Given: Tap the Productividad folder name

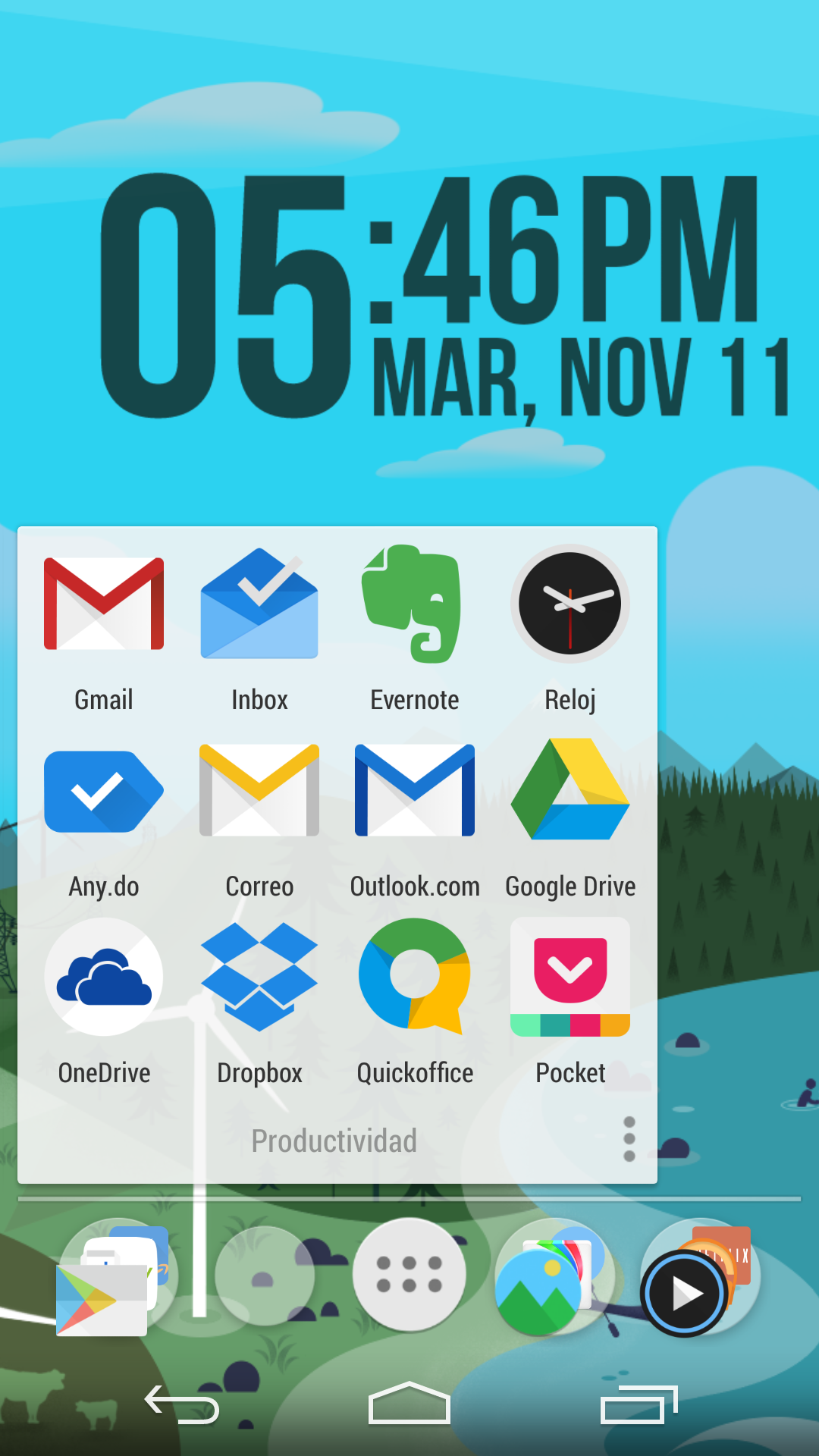Looking at the screenshot, I should coord(334,1141).
